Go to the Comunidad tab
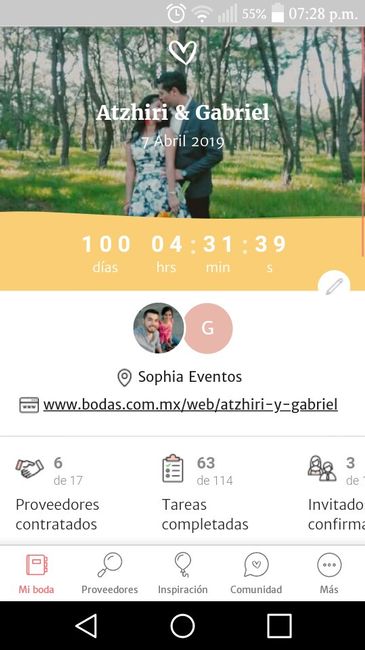Image resolution: width=365 pixels, height=650 pixels. click(256, 574)
